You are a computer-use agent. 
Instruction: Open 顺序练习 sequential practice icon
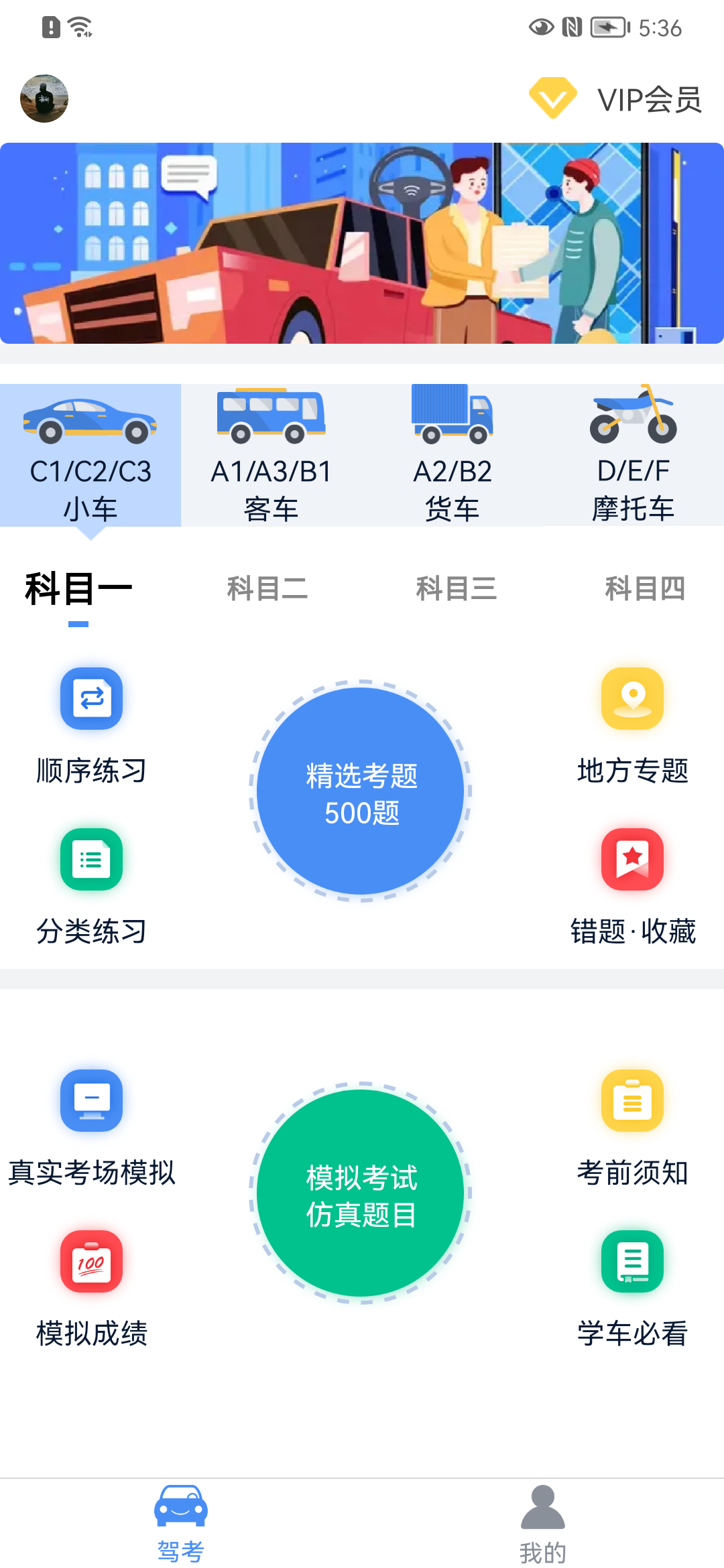click(90, 699)
